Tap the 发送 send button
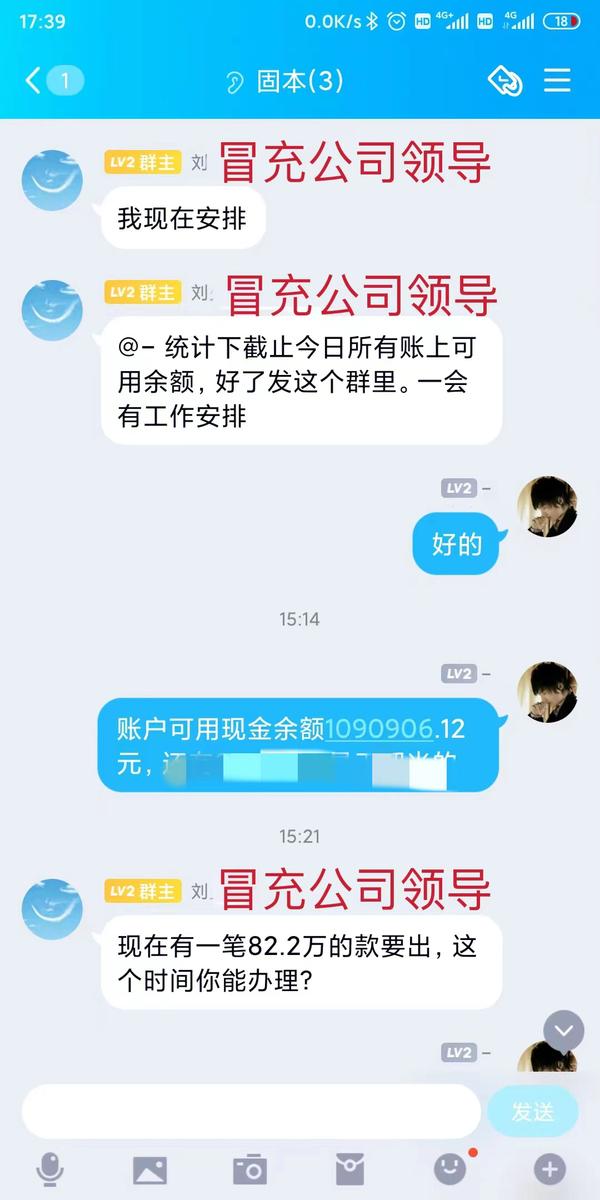Viewport: 600px width, 1200px height. (533, 1111)
